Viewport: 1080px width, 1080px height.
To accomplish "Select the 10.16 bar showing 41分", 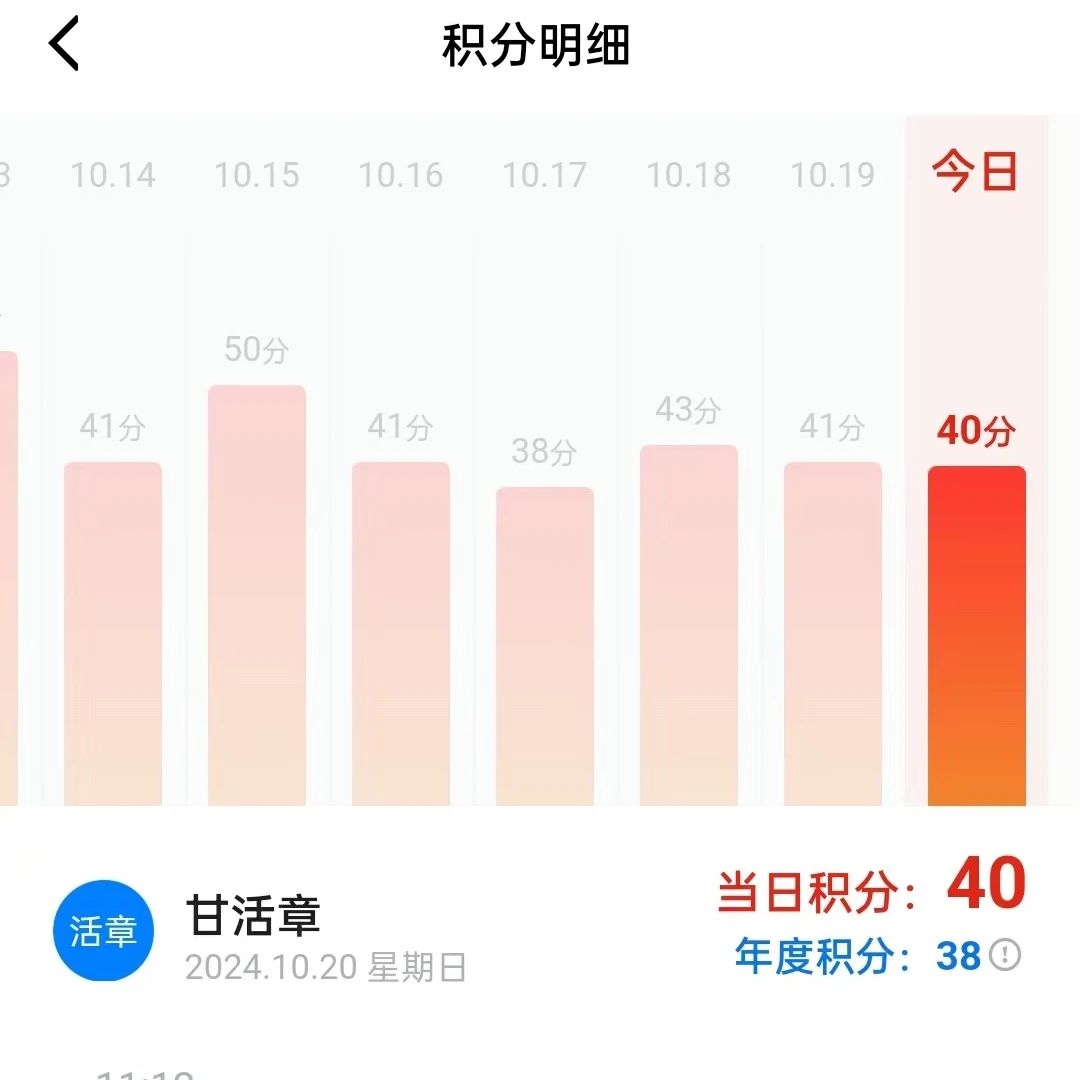I will coord(401,632).
